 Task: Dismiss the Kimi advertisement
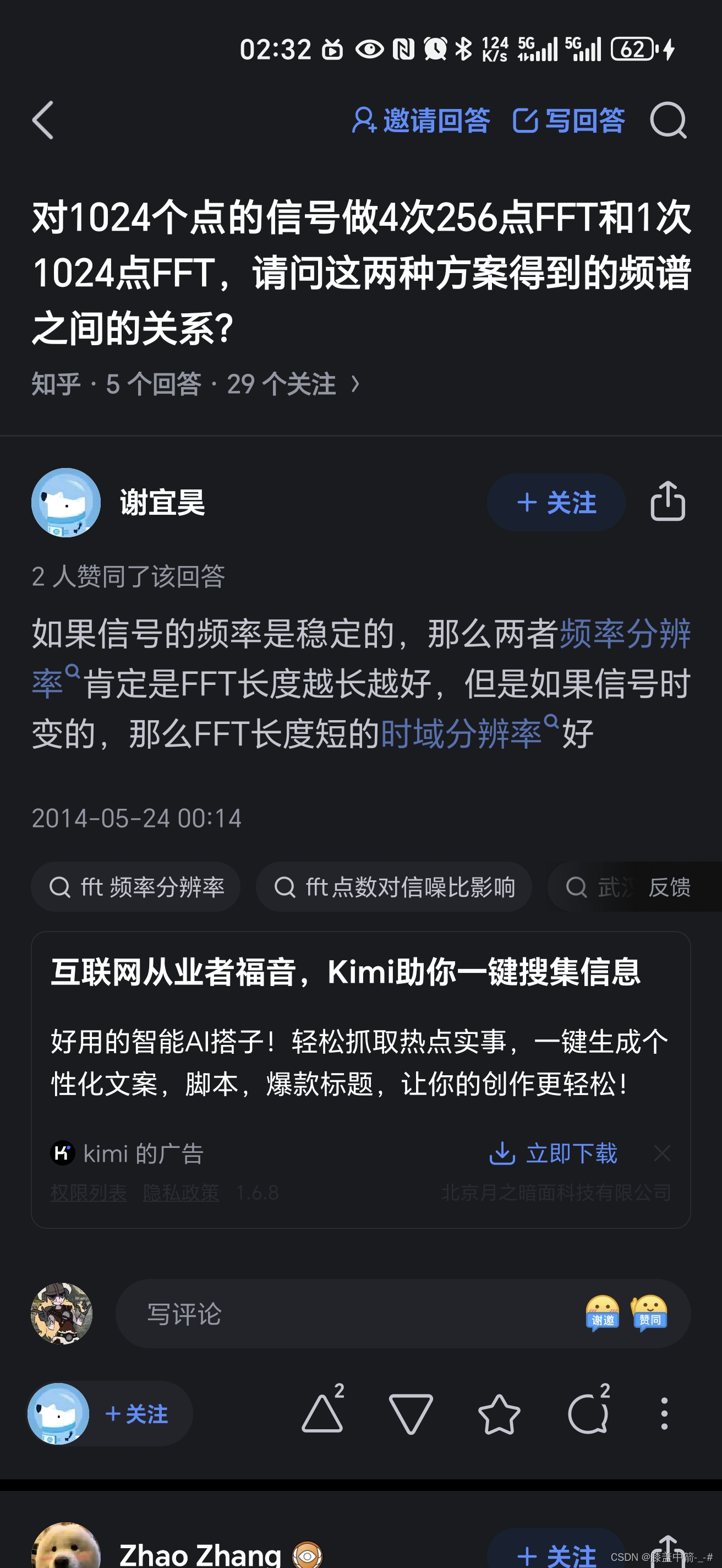point(662,1152)
